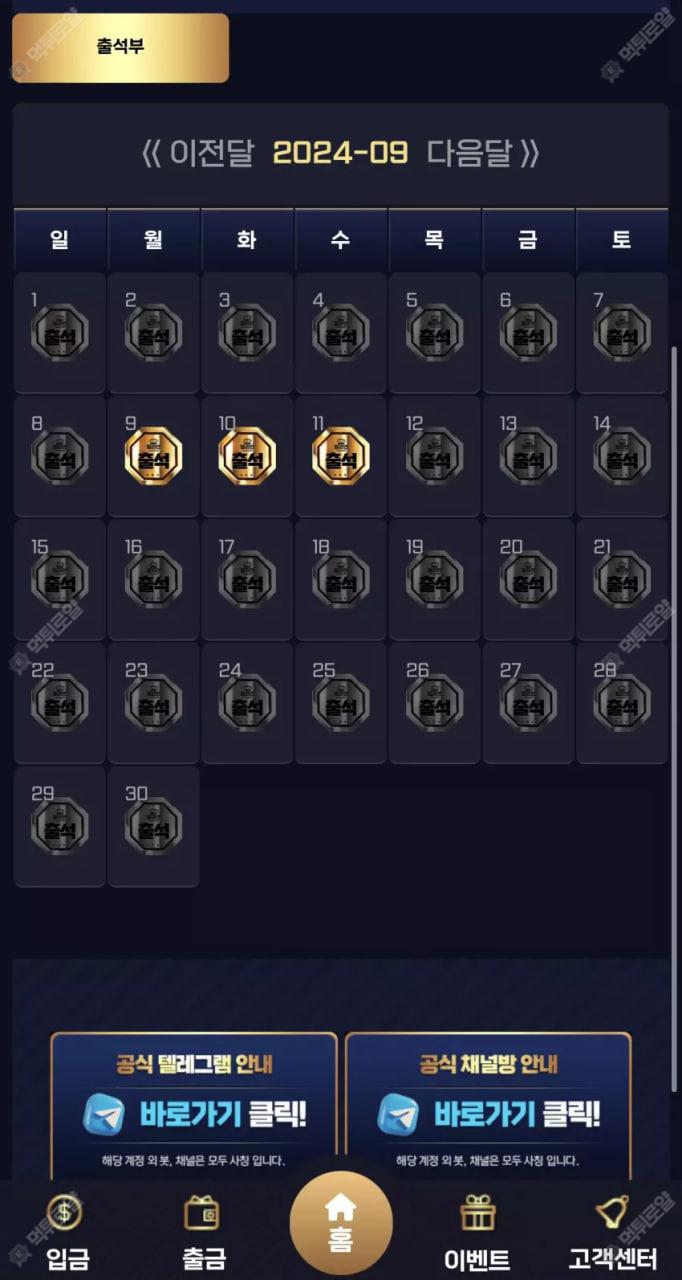Tap the day 30 attendance stamp
The image size is (682, 1280).
click(x=153, y=826)
